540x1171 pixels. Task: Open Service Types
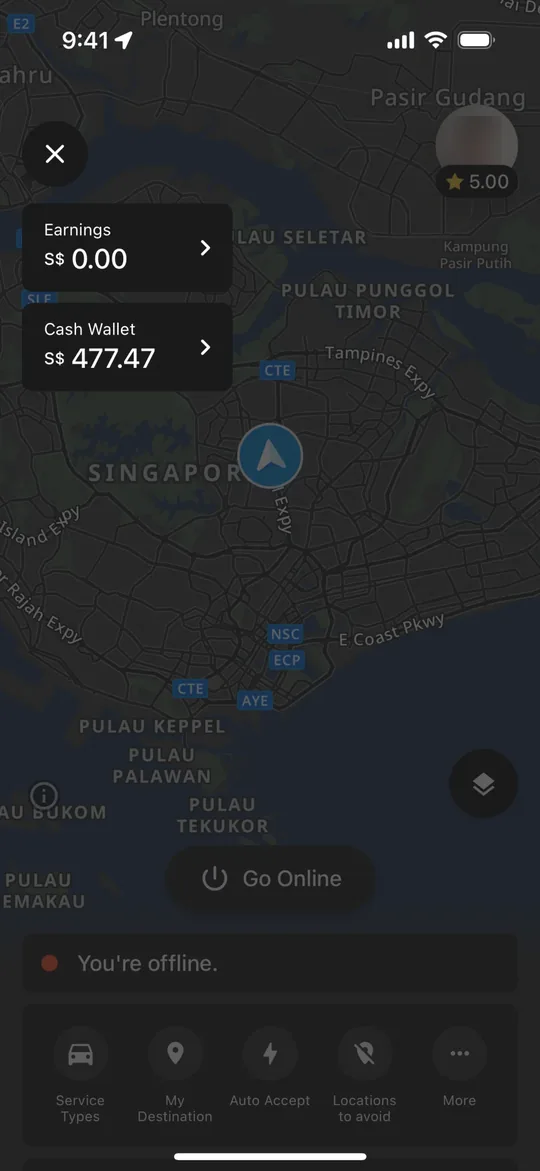(81, 1075)
